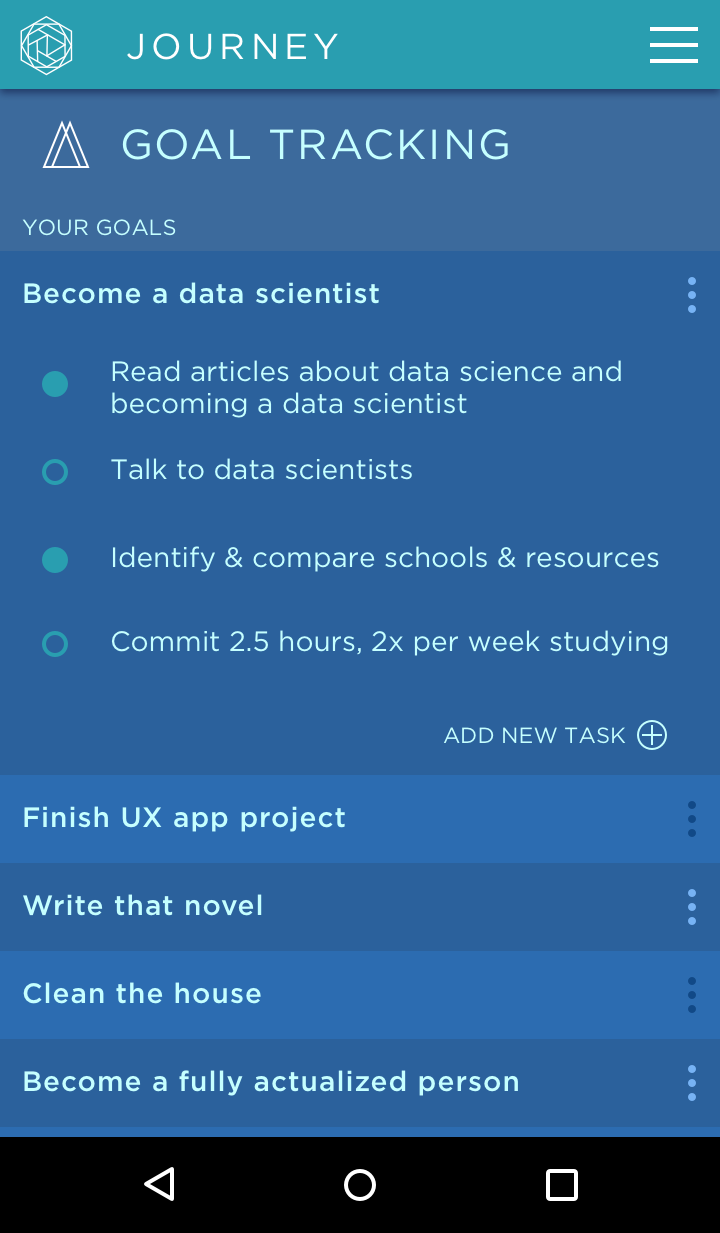This screenshot has height=1233, width=720.
Task: Add new task to the goal
Action: point(555,735)
